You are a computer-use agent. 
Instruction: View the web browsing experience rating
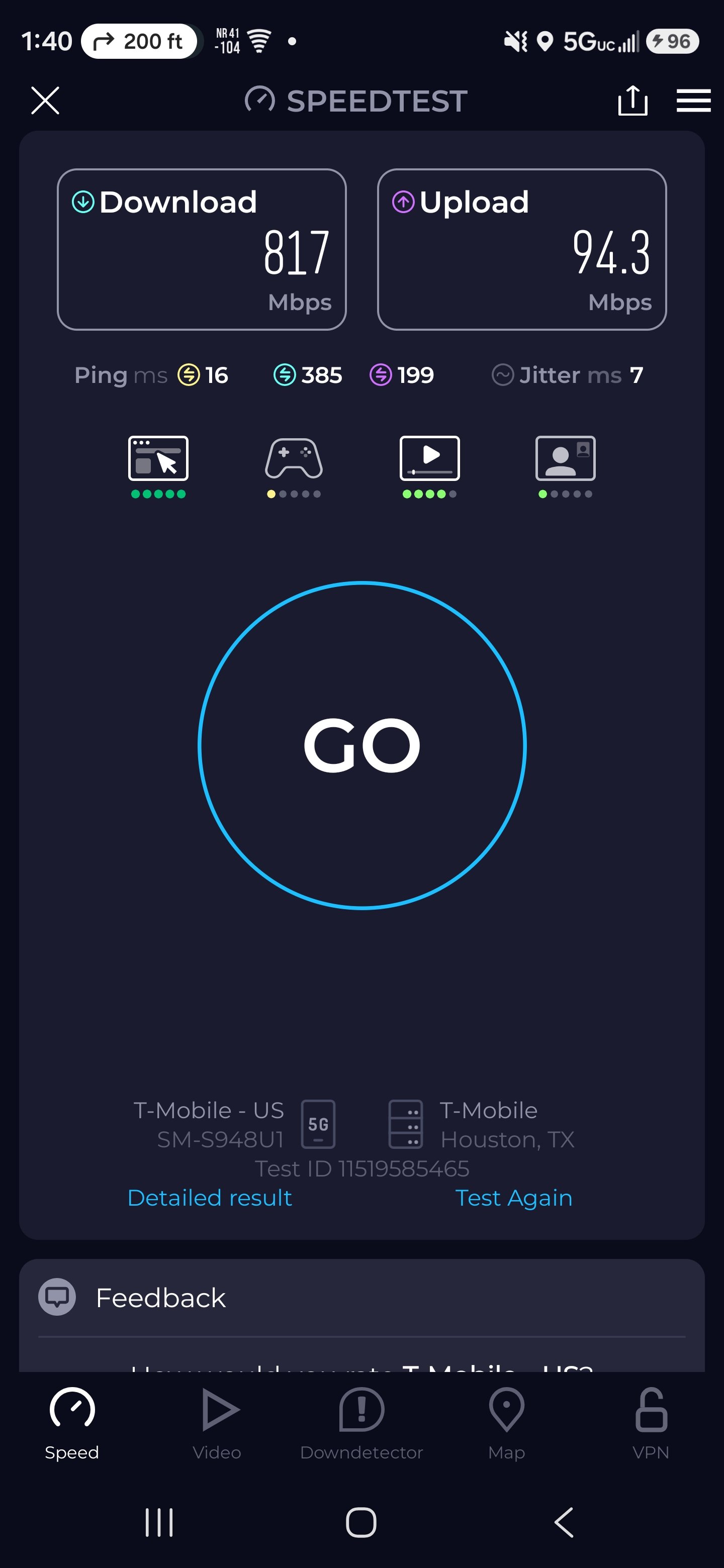(158, 466)
